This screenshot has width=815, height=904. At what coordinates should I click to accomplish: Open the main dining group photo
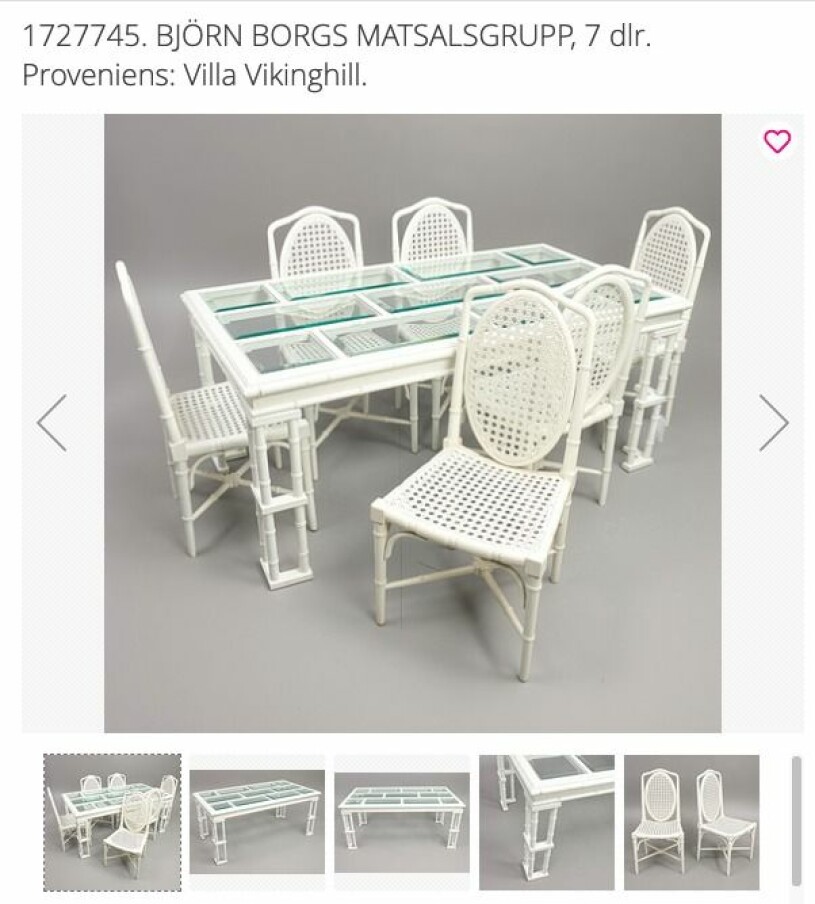412,422
